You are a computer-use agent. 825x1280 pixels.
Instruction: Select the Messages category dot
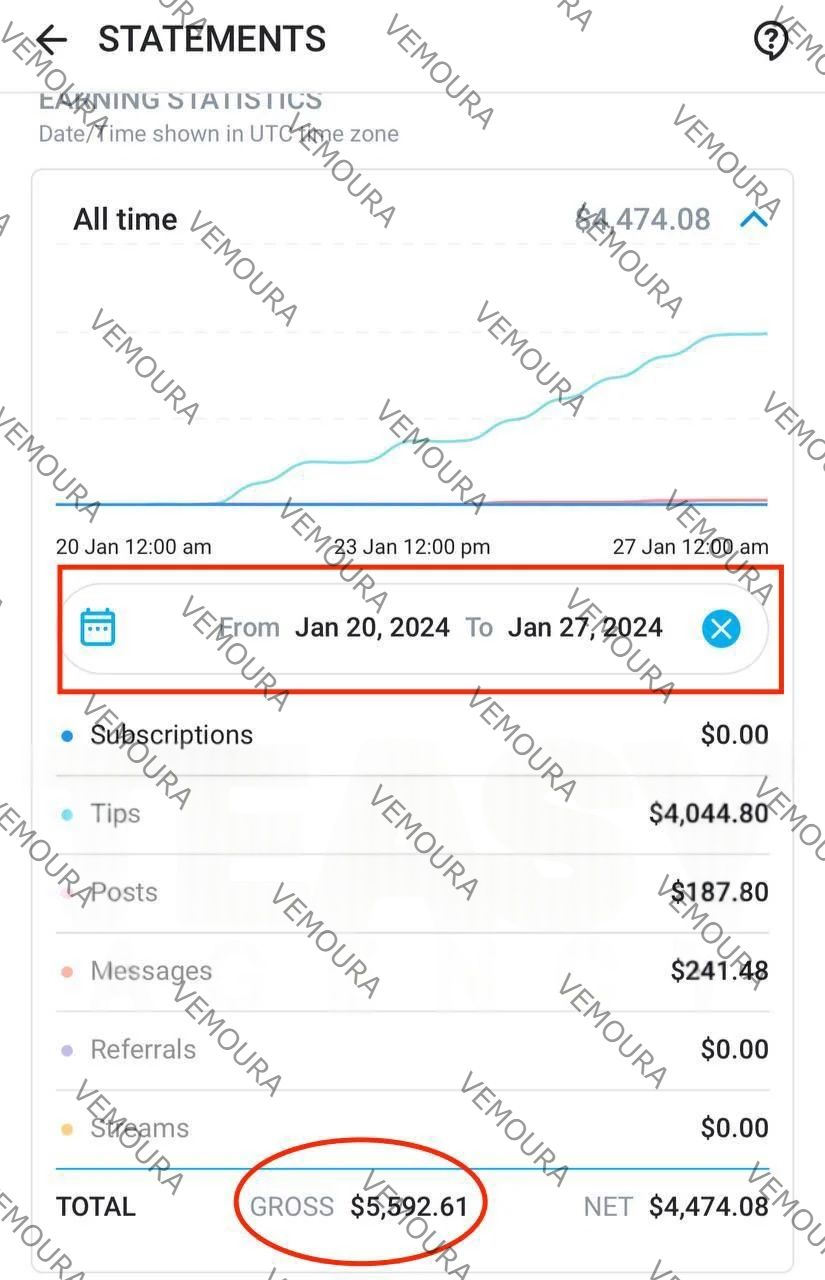coord(66,970)
